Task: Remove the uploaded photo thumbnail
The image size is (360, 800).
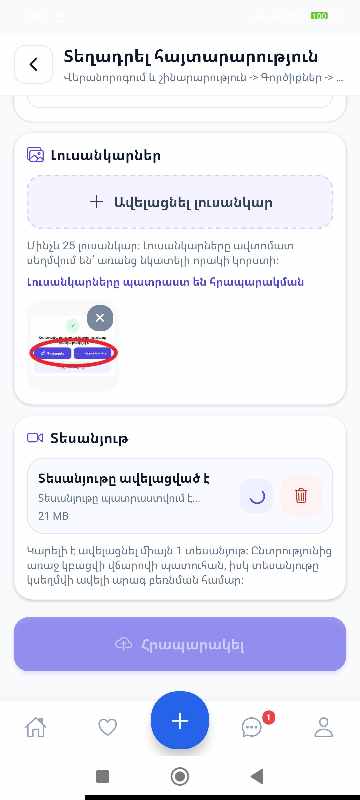Action: coord(100,318)
